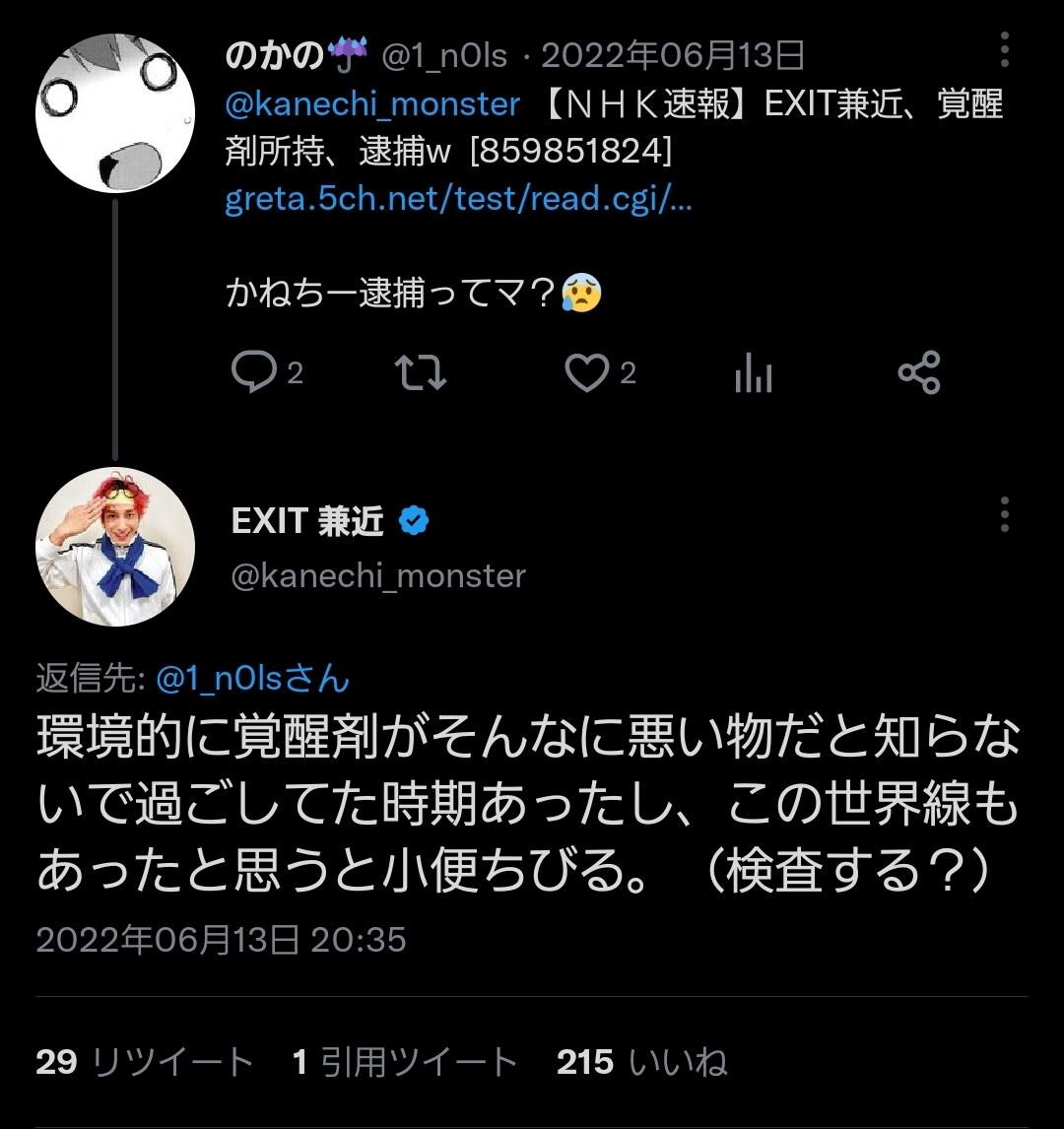Open the greta.5ch.net link

coord(458,199)
